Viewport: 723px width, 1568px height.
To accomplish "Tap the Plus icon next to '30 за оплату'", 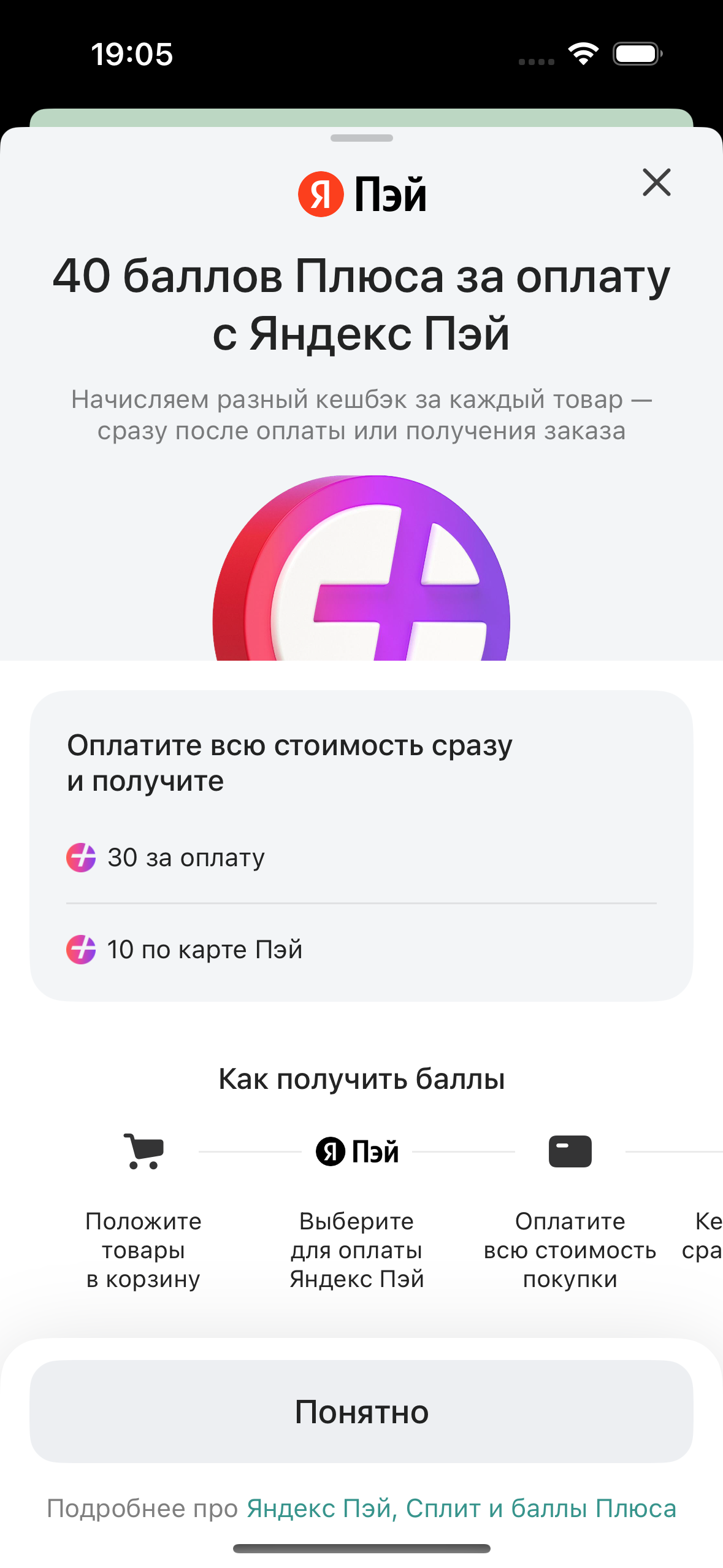I will 81,858.
